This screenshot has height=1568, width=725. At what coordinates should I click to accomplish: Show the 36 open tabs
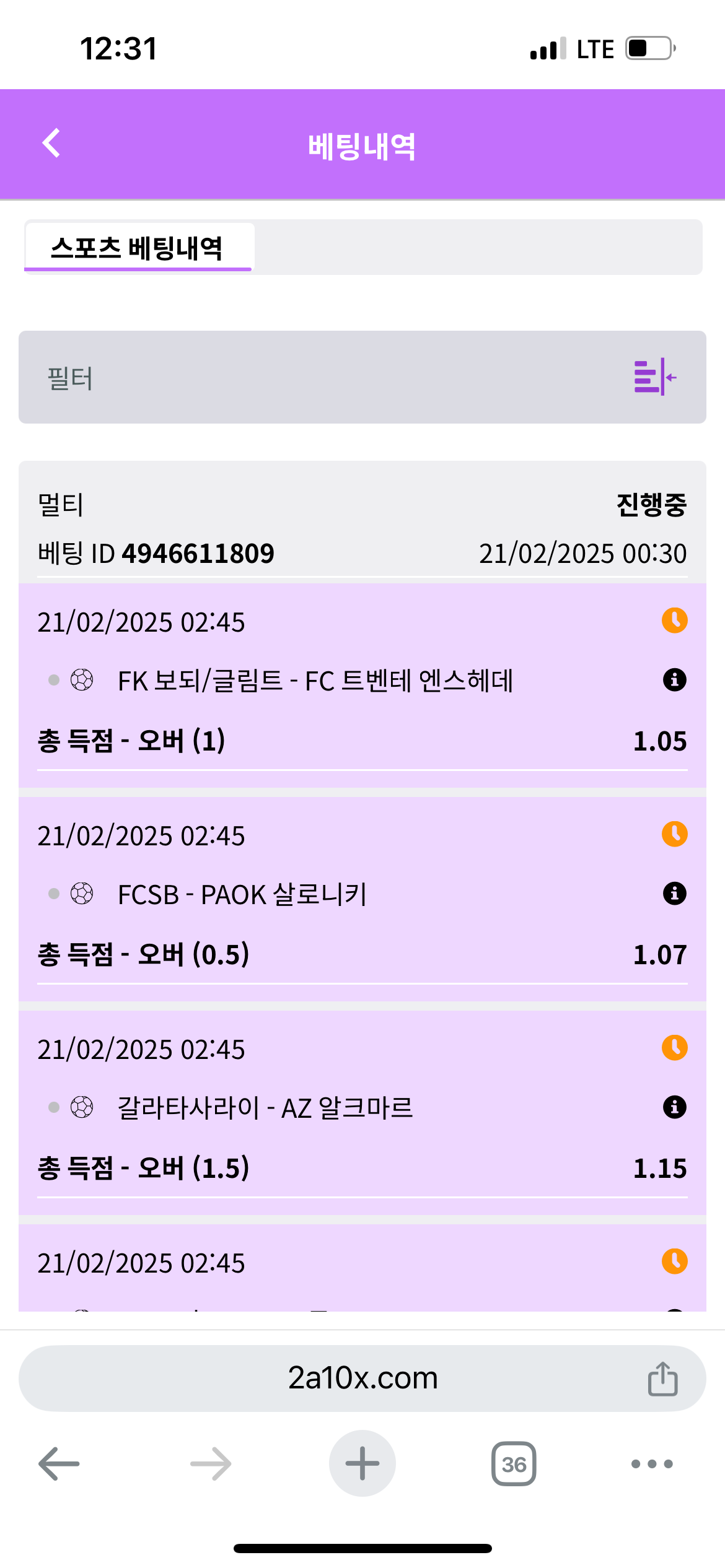(514, 1464)
